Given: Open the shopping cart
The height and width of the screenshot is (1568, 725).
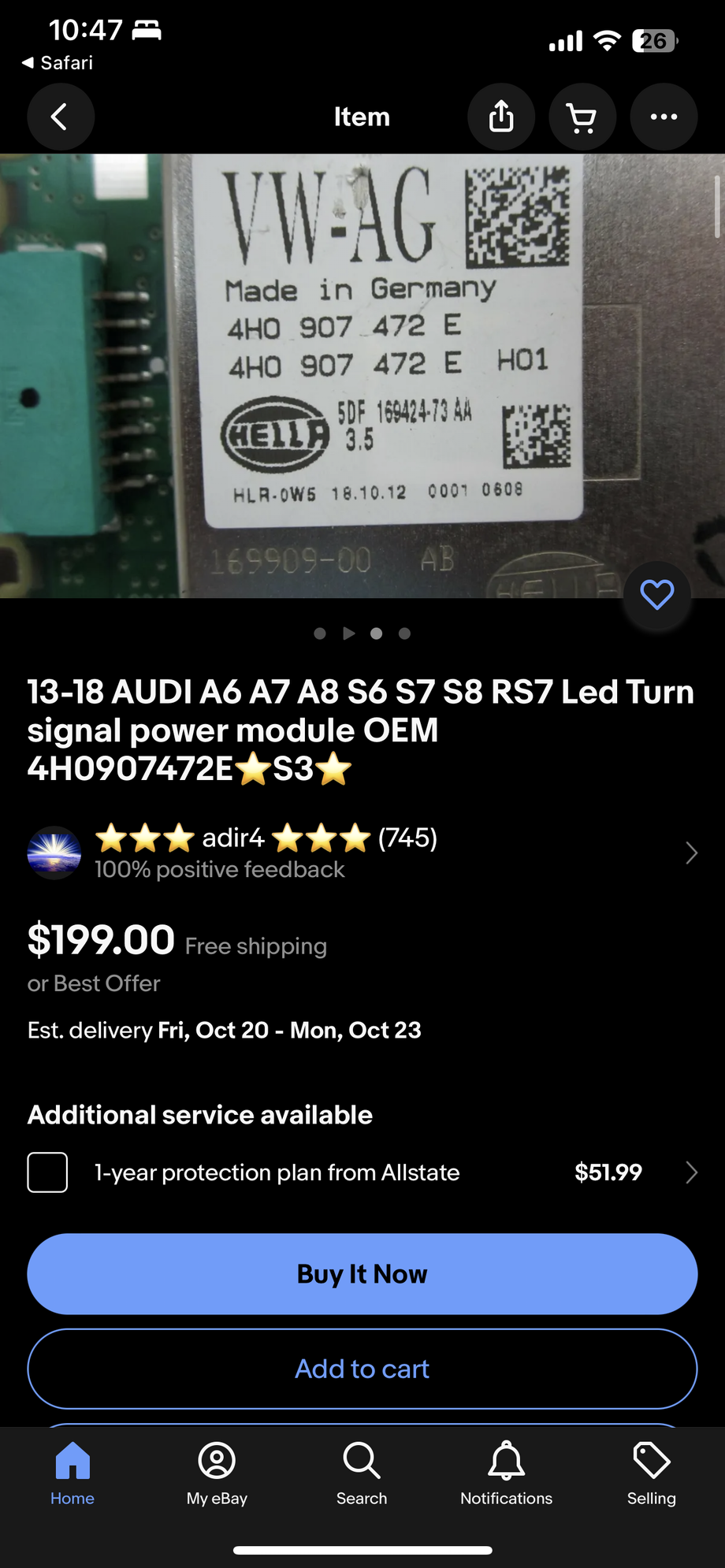Looking at the screenshot, I should 582,117.
